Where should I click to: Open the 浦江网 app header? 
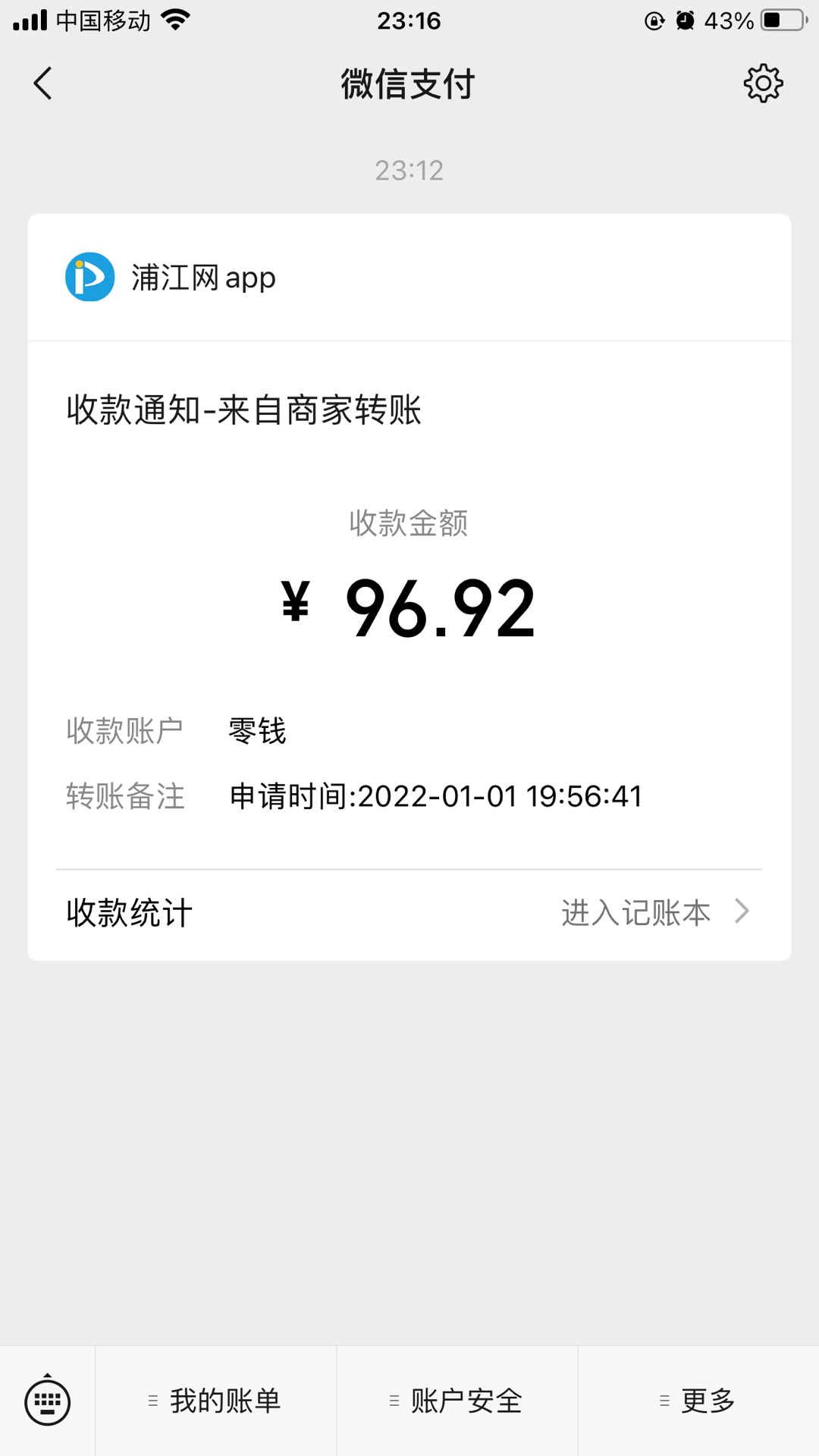pos(409,278)
